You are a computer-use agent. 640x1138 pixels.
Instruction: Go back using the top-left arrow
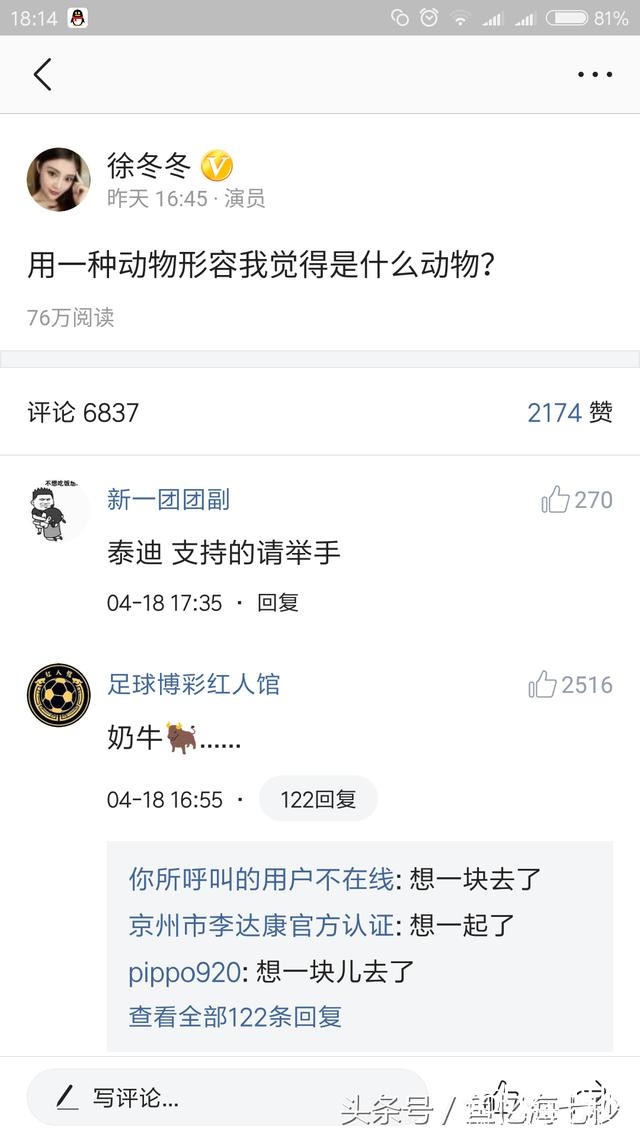point(42,74)
